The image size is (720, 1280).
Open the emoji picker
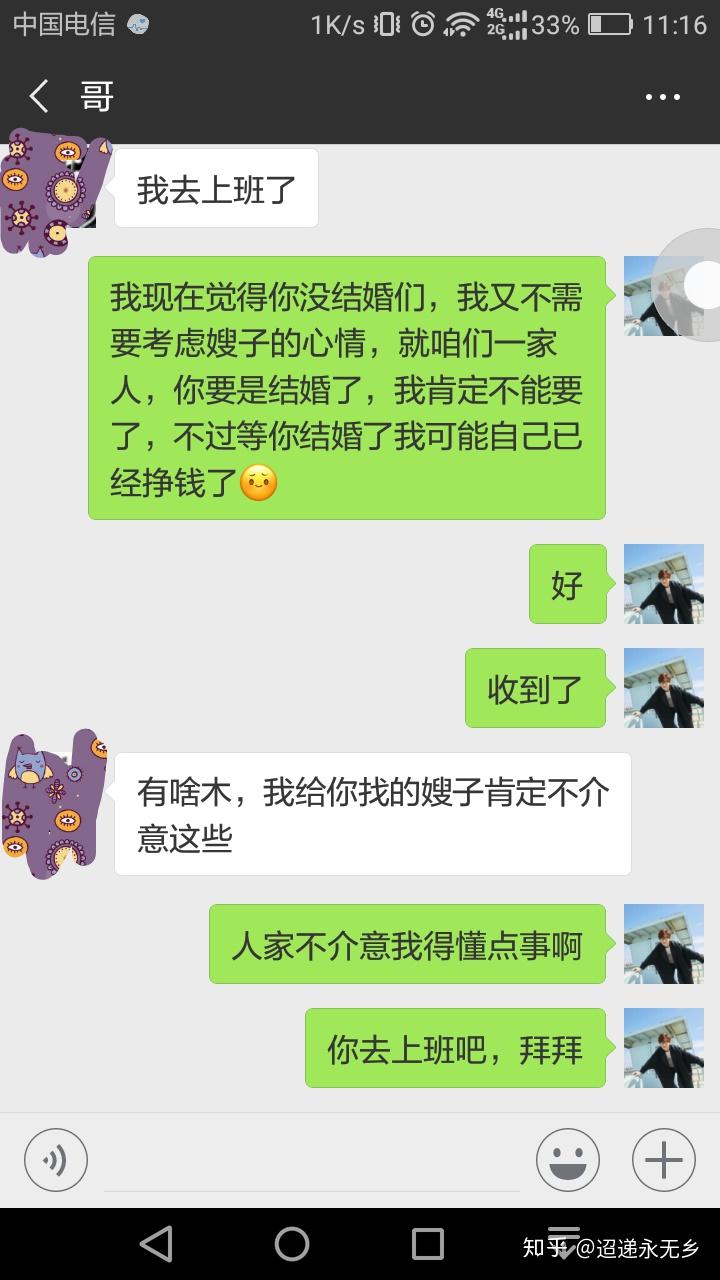(x=568, y=1160)
